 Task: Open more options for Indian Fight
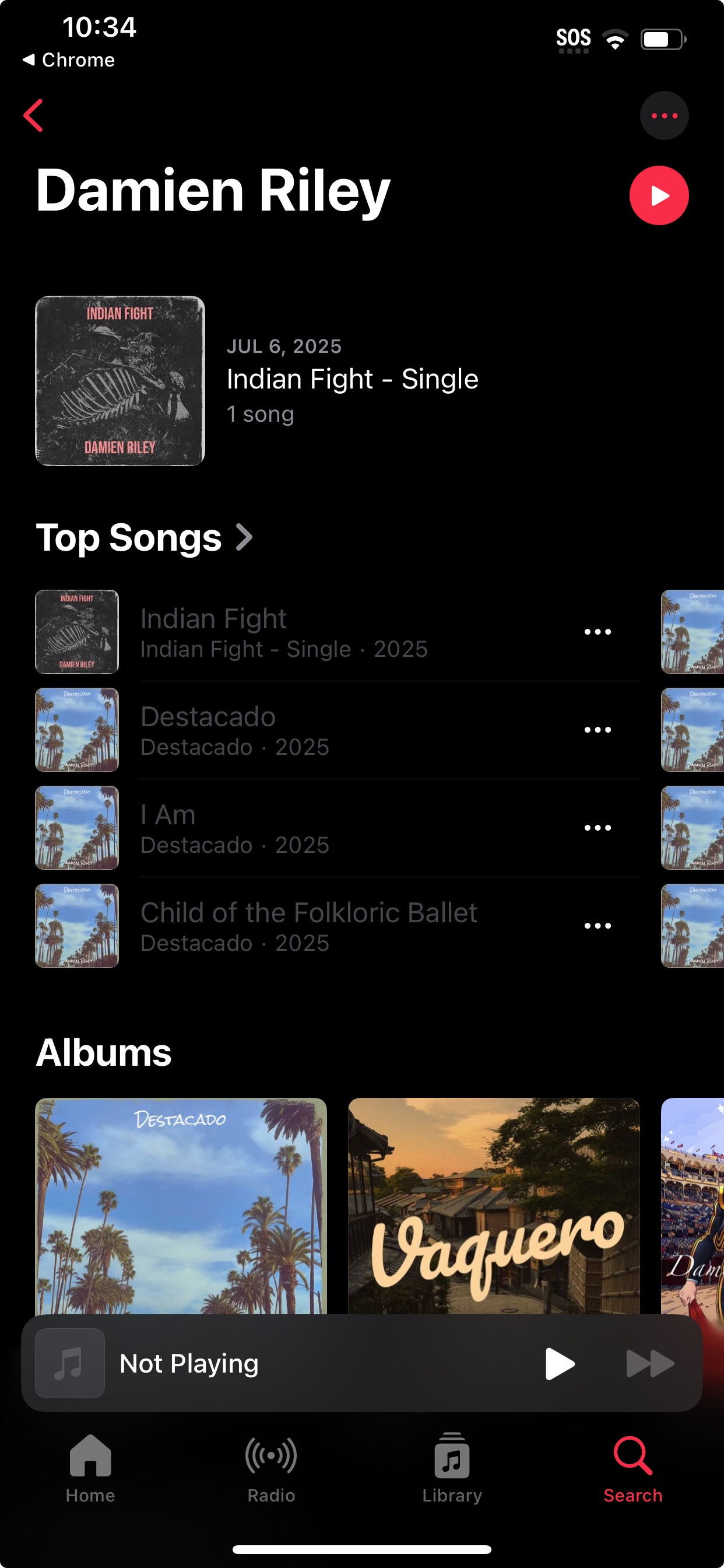[x=597, y=632]
